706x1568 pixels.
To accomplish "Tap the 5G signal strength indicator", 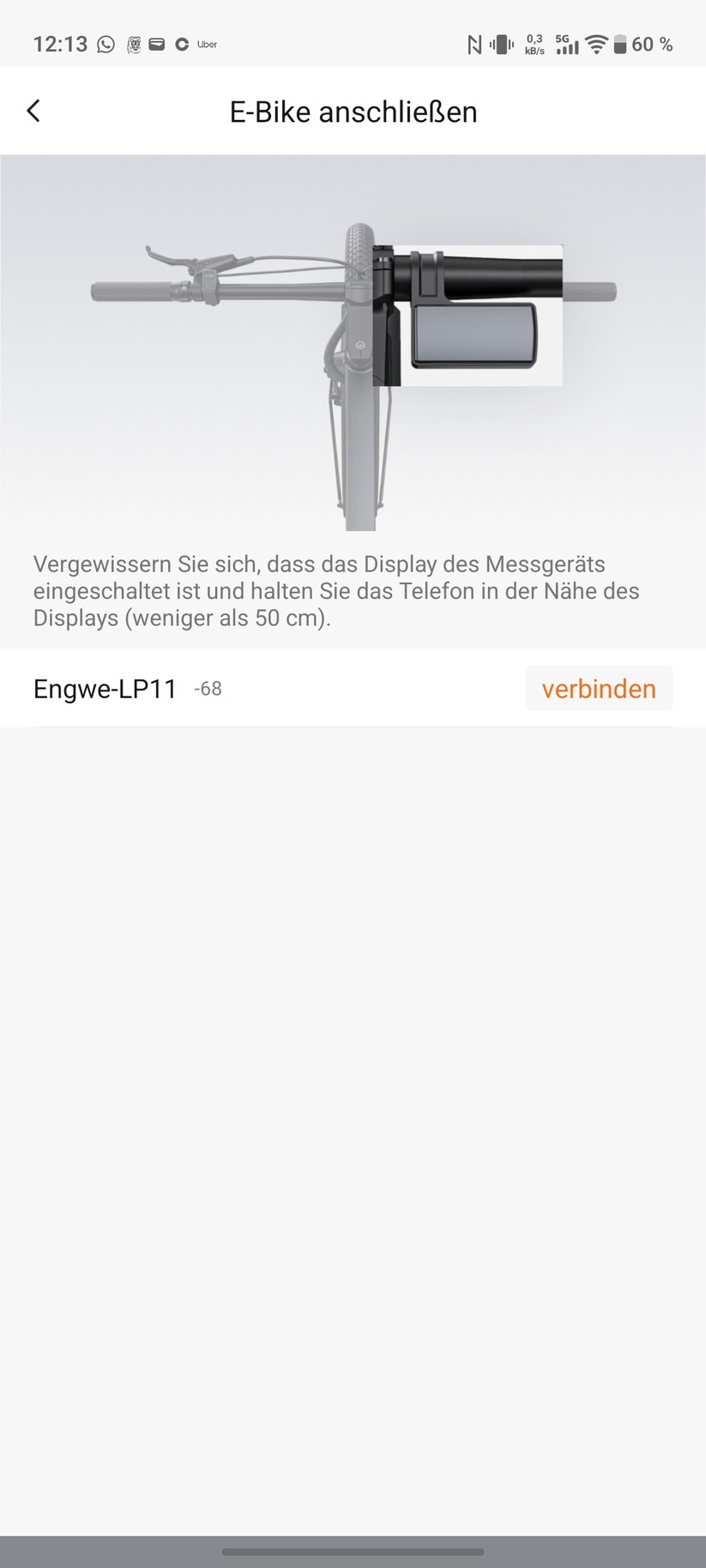I will 566,44.
